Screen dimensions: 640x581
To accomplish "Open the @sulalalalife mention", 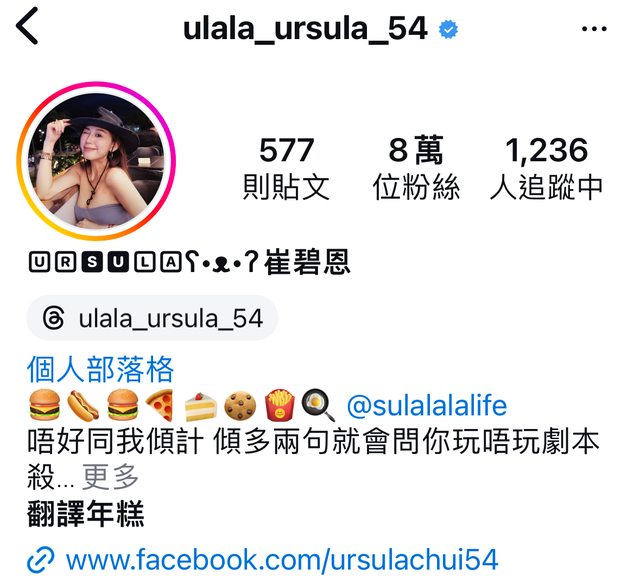I will click(x=426, y=406).
